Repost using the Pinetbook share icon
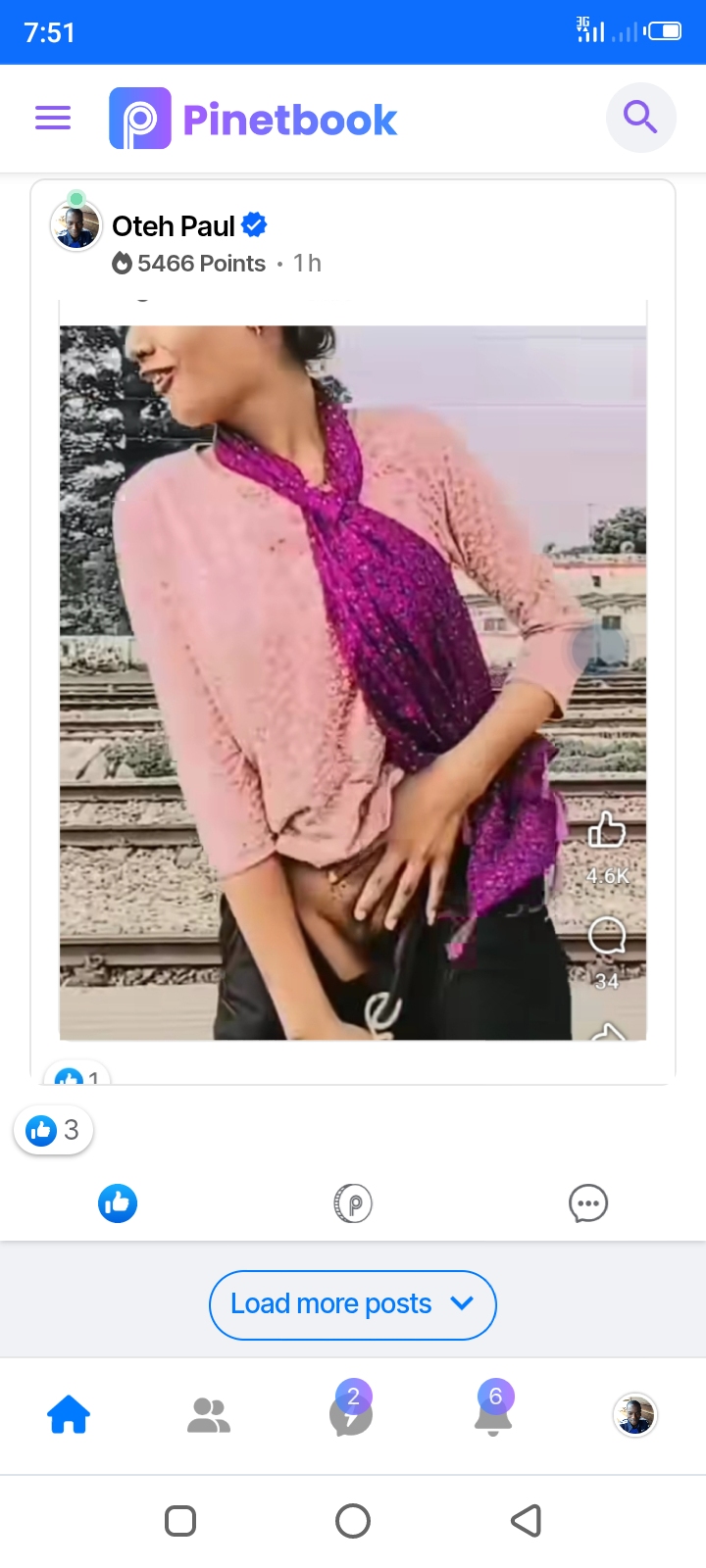Viewport: 706px width, 1568px height. pyautogui.click(x=353, y=1202)
